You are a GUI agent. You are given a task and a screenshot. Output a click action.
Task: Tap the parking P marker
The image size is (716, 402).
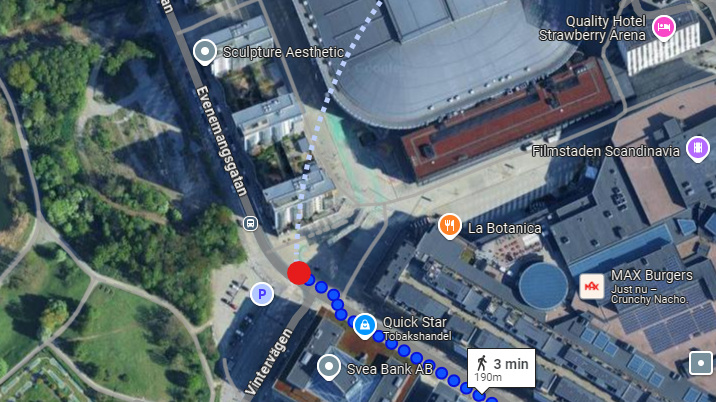(261, 294)
